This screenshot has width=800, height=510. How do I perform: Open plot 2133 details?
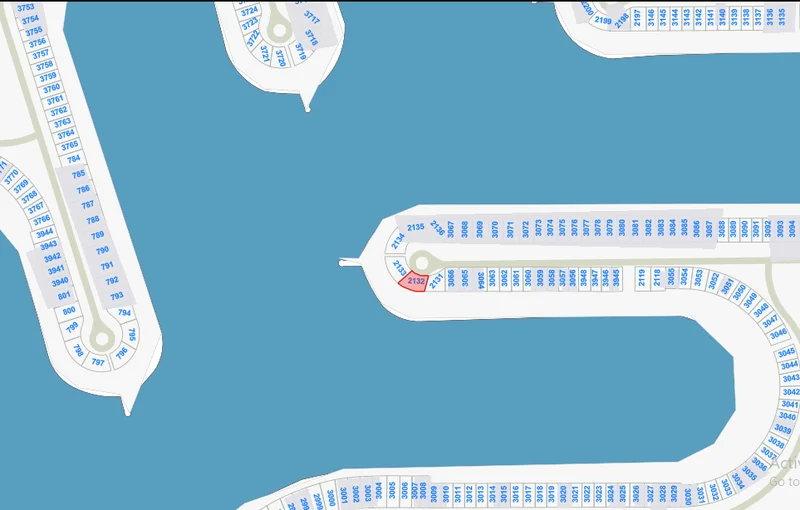pos(398,268)
